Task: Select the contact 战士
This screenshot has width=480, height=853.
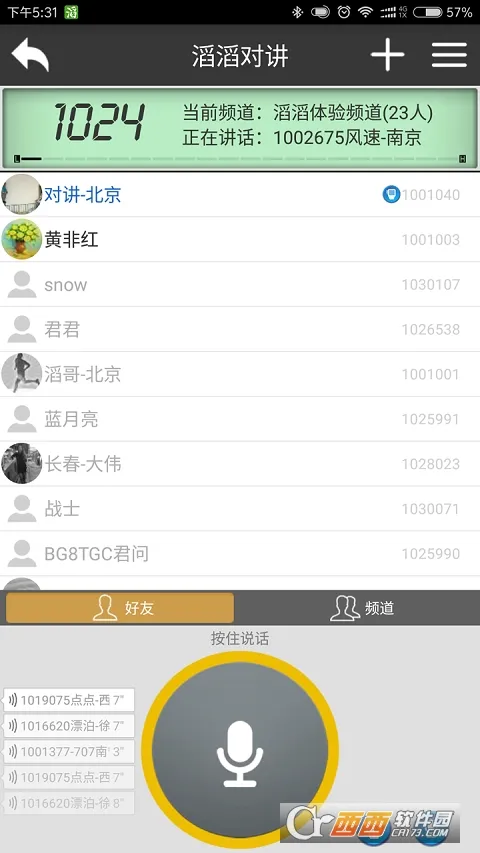Action: point(240,509)
